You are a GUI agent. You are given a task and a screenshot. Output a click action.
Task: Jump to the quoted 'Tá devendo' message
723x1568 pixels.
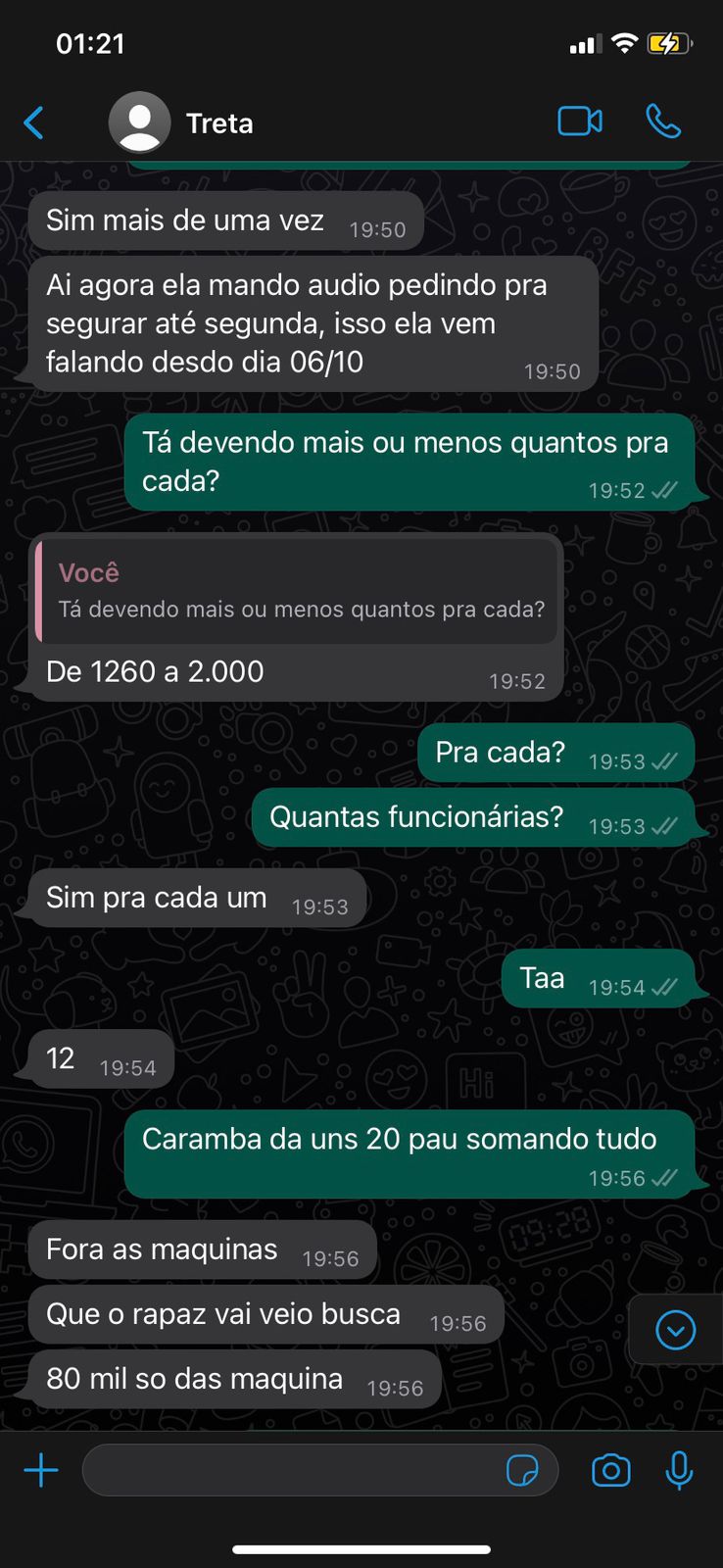[x=297, y=591]
